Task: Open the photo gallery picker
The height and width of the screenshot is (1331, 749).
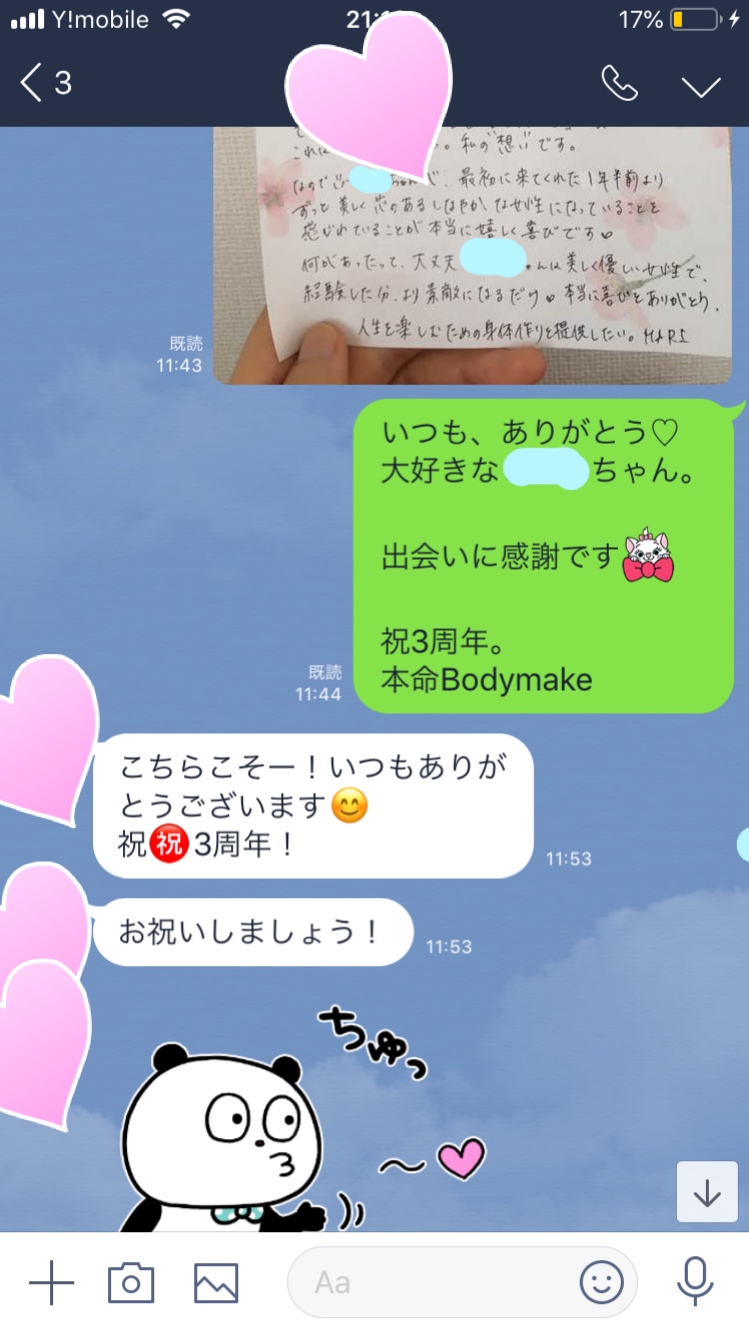Action: (x=216, y=1282)
